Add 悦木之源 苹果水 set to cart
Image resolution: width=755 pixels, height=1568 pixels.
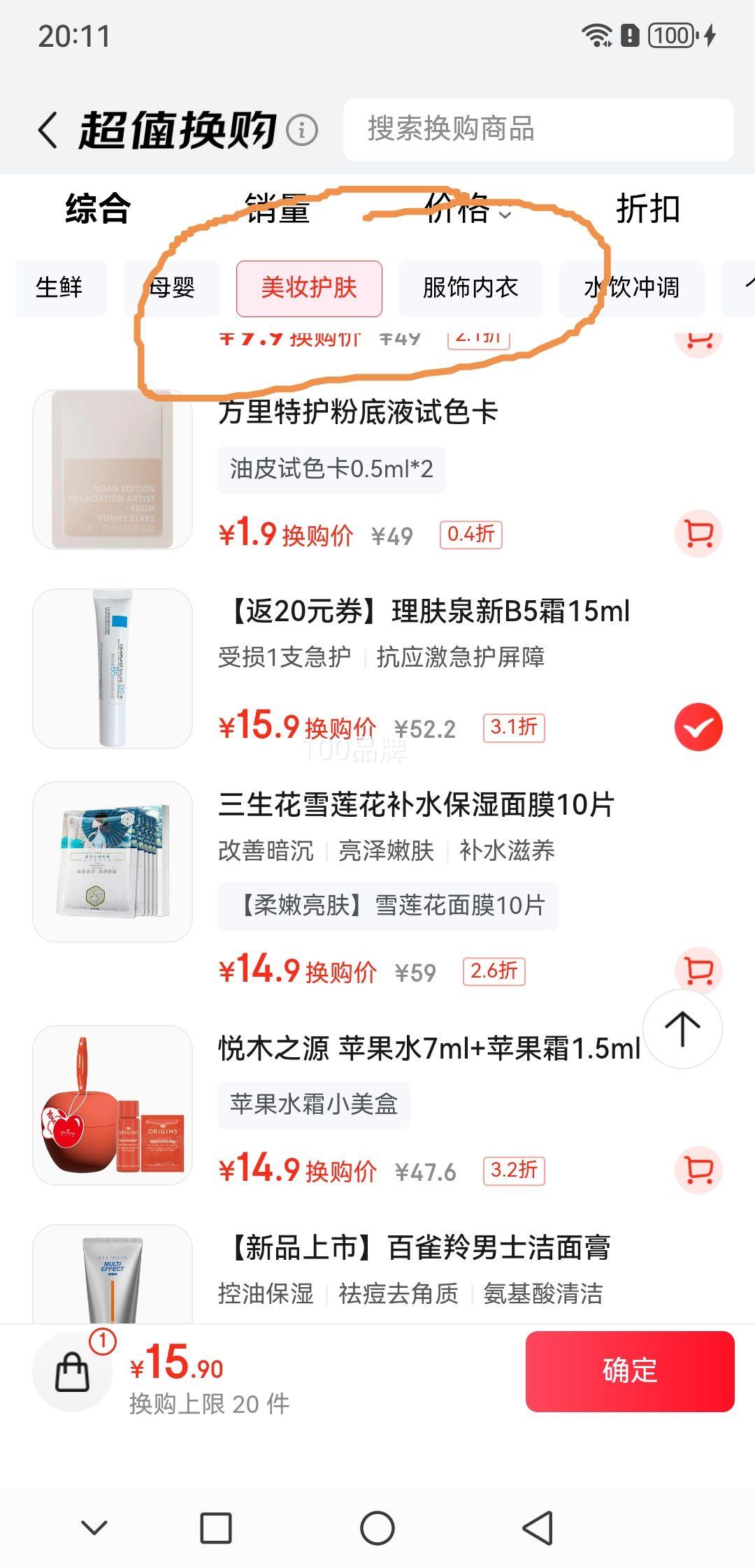pyautogui.click(x=698, y=1170)
